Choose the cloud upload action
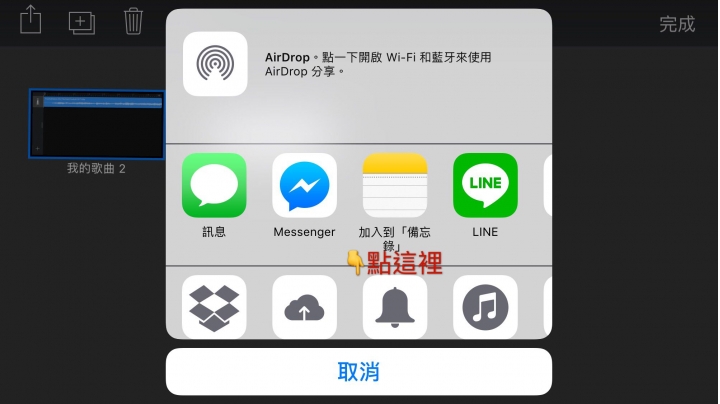 304,307
